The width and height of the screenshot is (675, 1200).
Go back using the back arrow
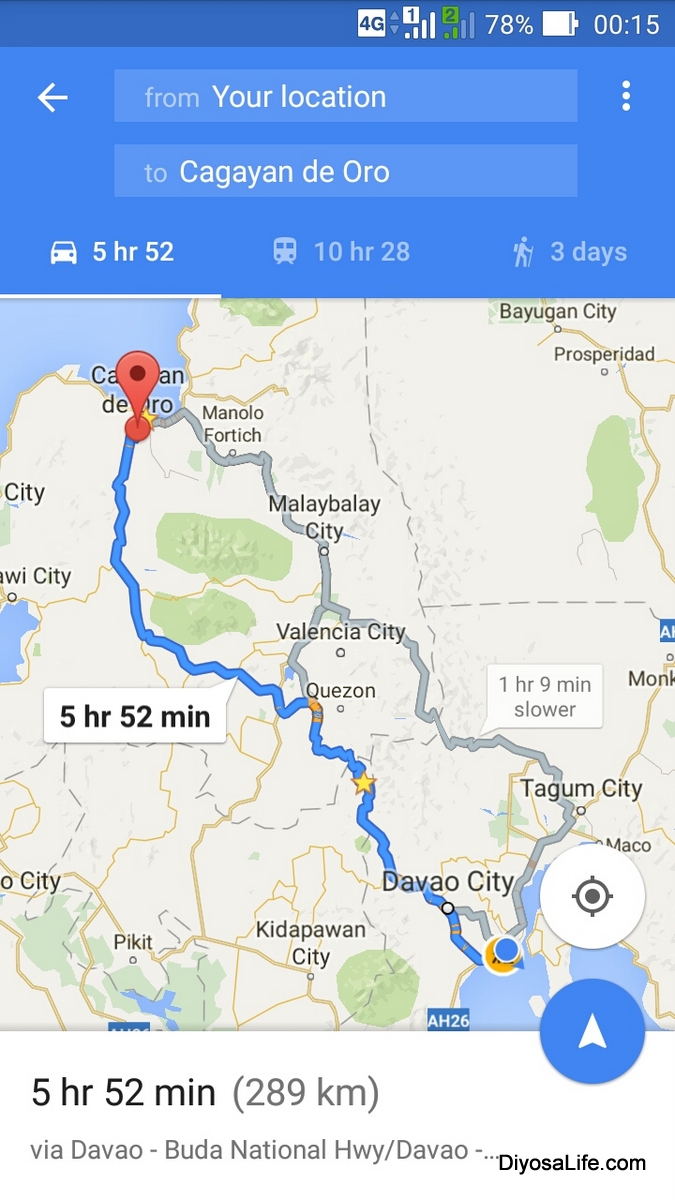(52, 97)
